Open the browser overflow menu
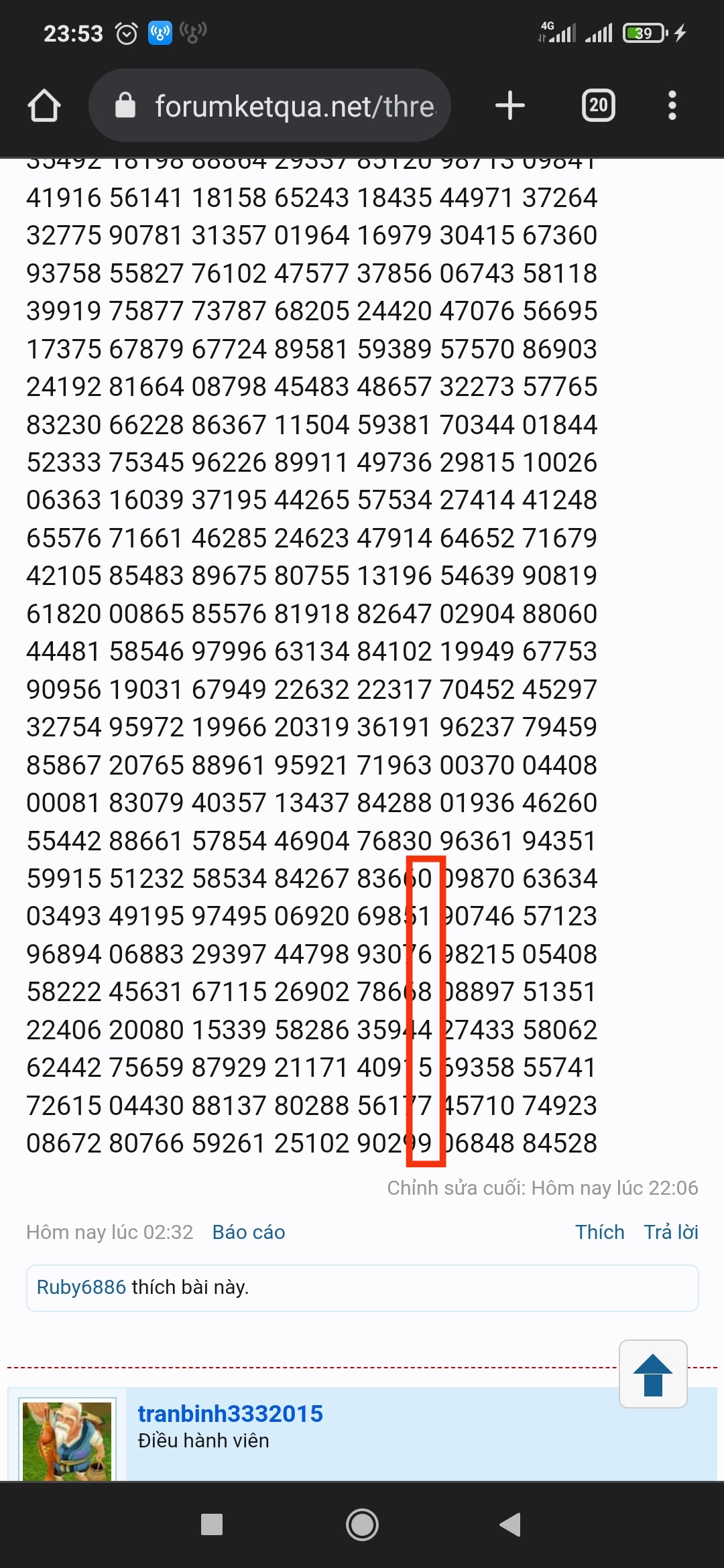Viewport: 724px width, 1568px height. (x=672, y=105)
